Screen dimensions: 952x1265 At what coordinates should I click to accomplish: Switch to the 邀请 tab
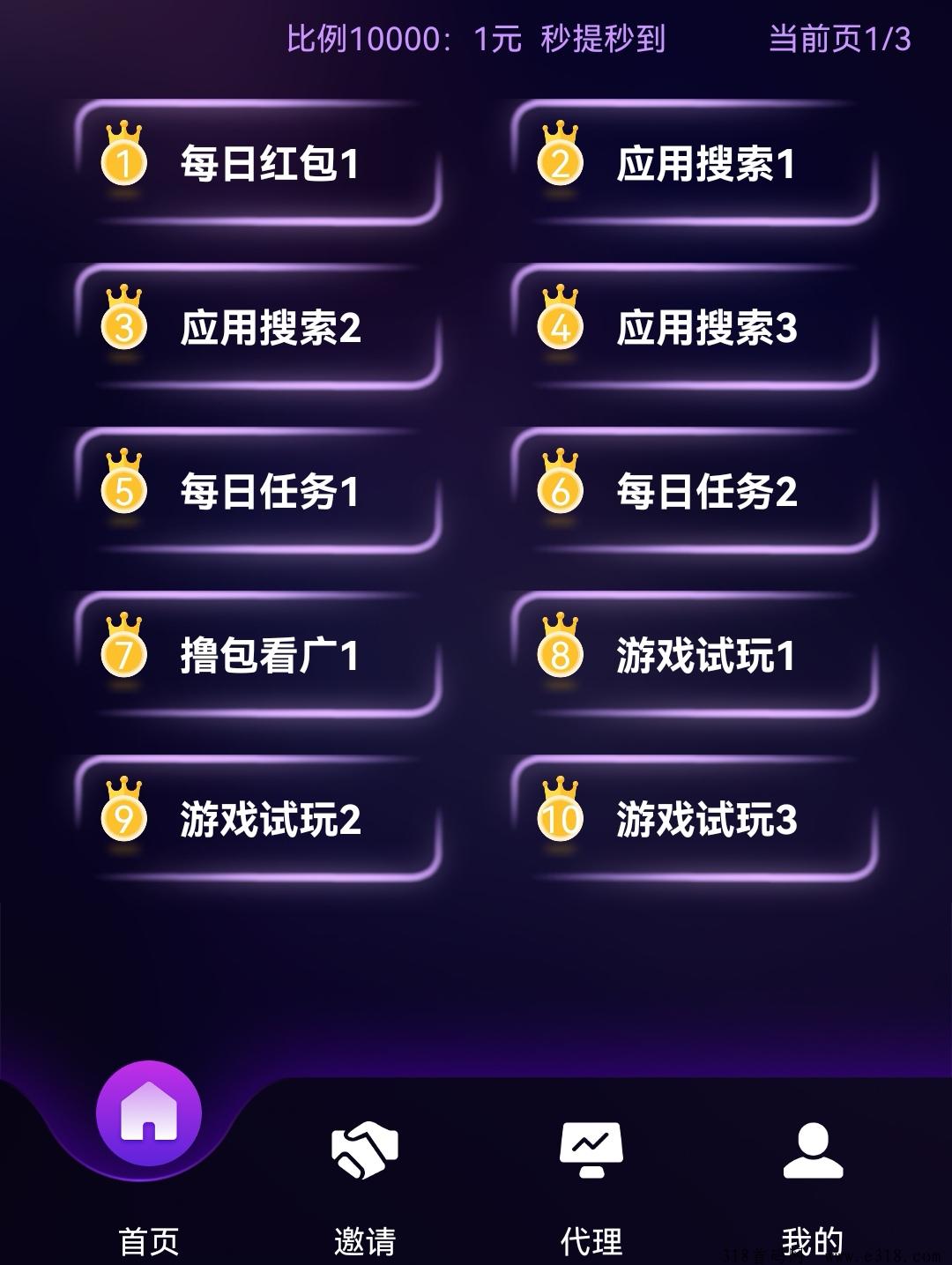(365, 1181)
